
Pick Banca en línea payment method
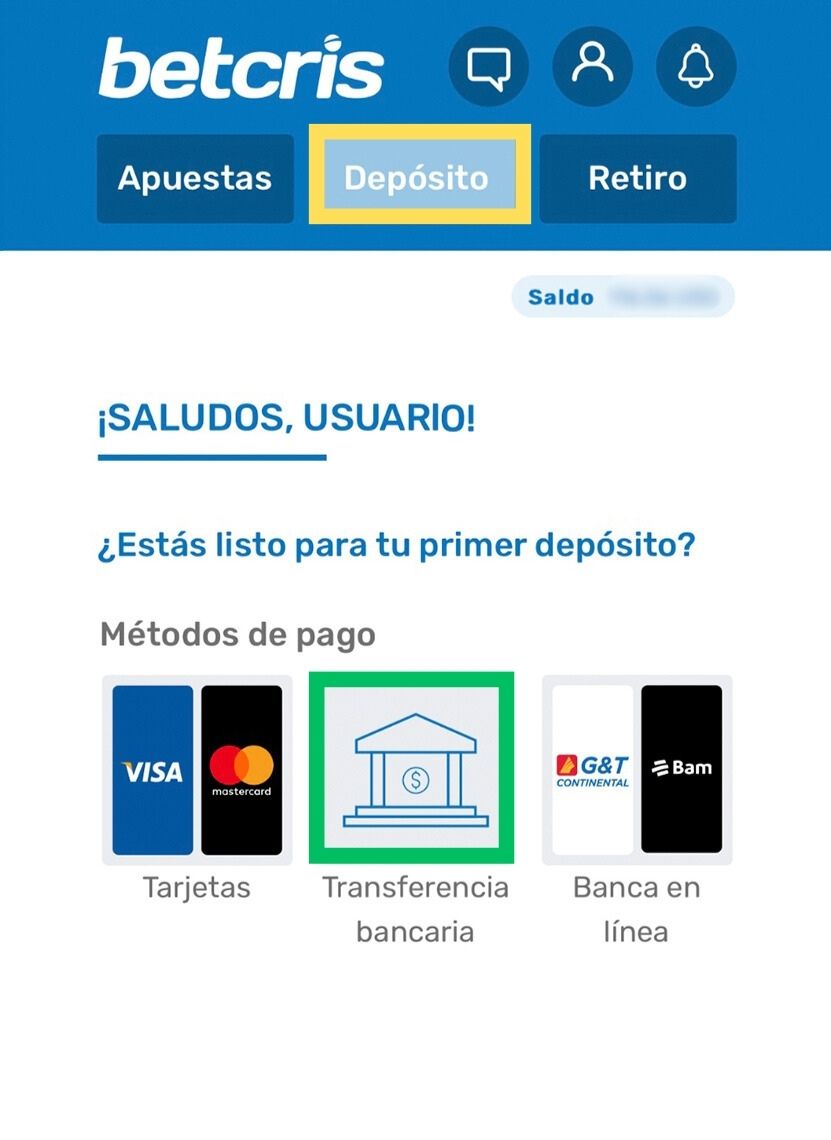click(x=637, y=770)
